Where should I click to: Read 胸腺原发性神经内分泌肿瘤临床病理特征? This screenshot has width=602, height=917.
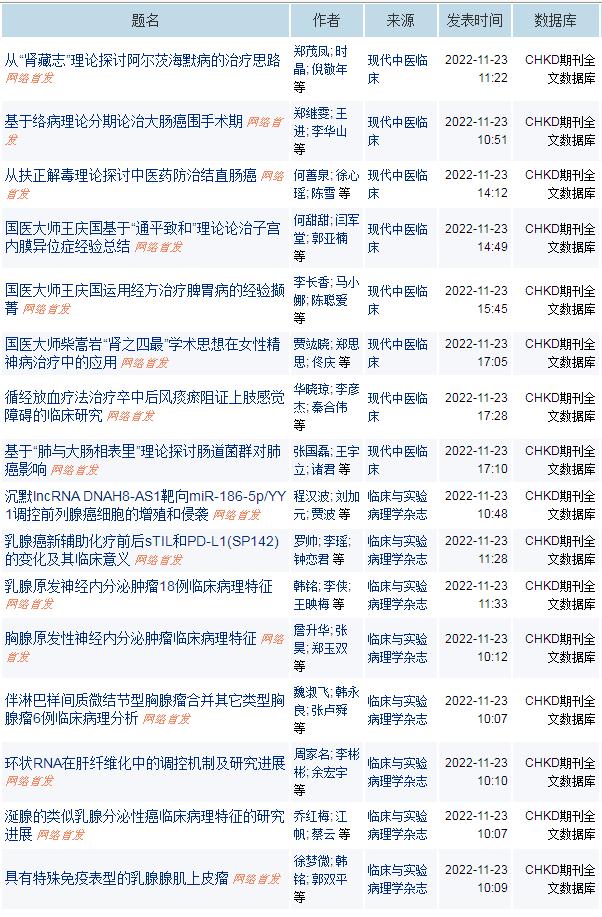130,638
